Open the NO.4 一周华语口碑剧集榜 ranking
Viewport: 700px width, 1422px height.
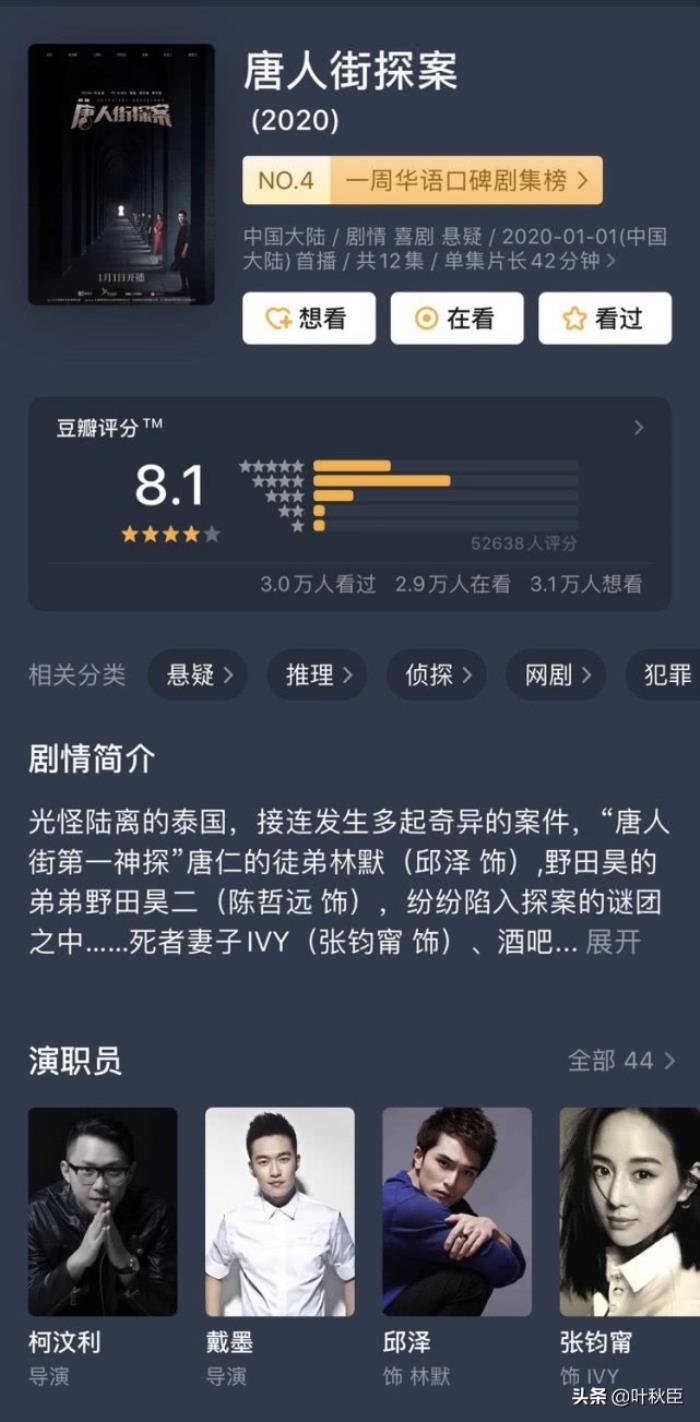tap(422, 180)
